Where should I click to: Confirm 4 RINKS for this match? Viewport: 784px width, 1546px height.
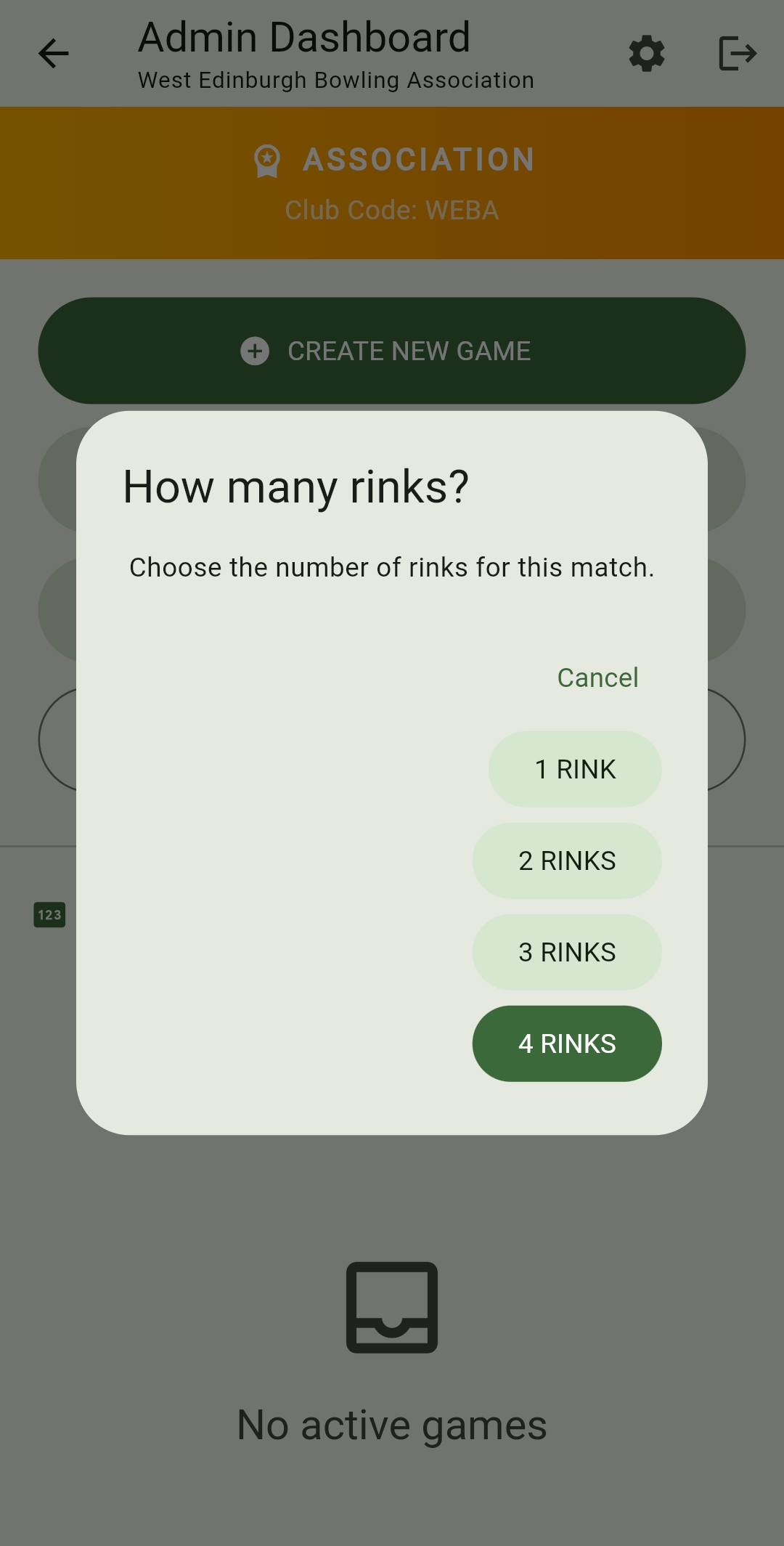567,1043
